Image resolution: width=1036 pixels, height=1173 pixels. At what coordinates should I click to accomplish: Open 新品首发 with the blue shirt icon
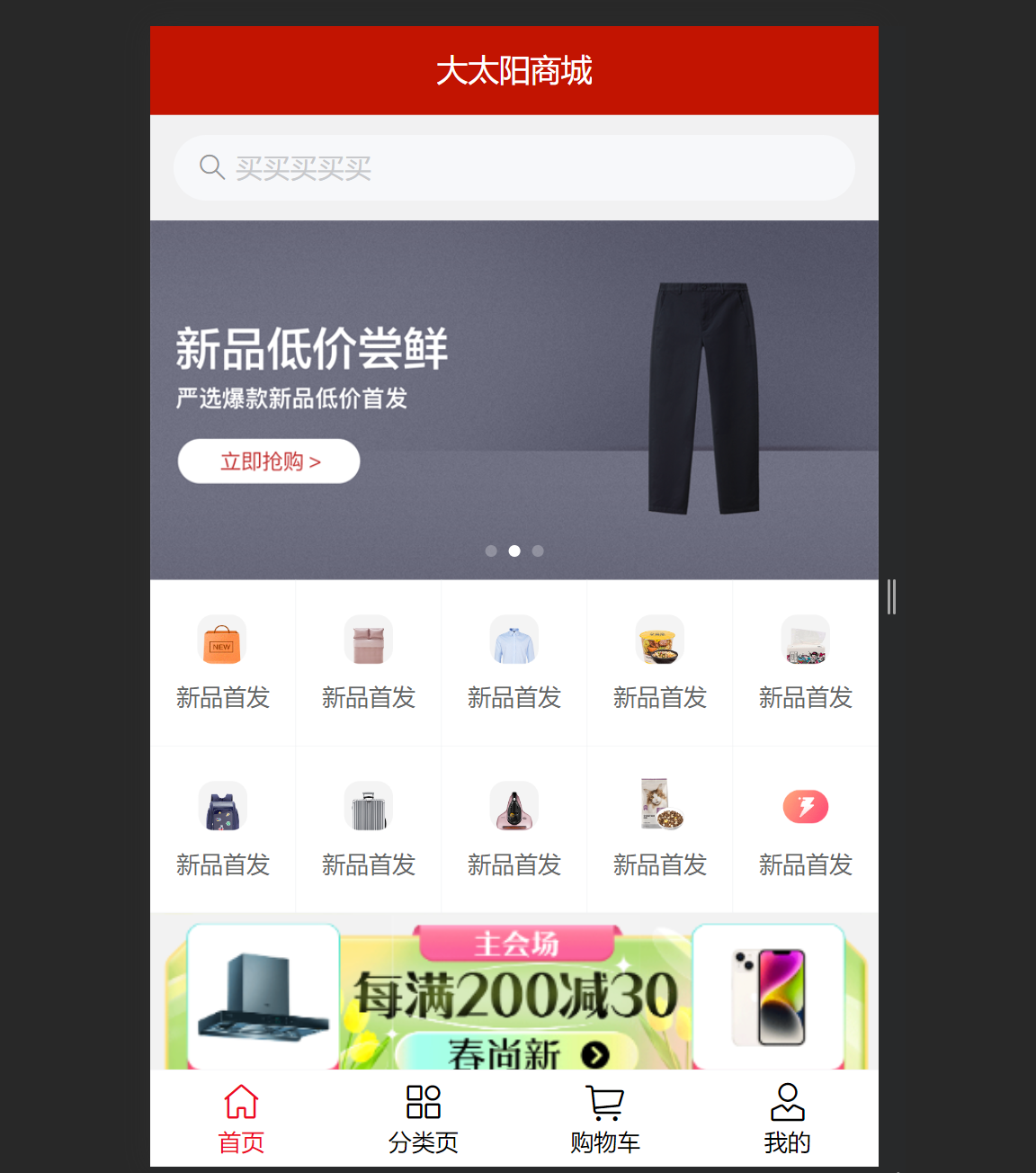pos(514,663)
